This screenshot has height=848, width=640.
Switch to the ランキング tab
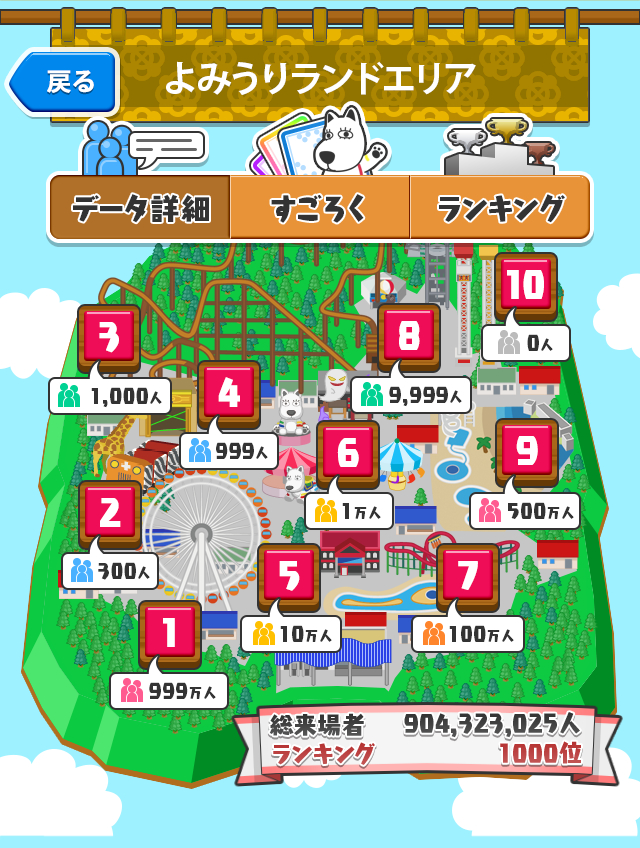click(500, 208)
